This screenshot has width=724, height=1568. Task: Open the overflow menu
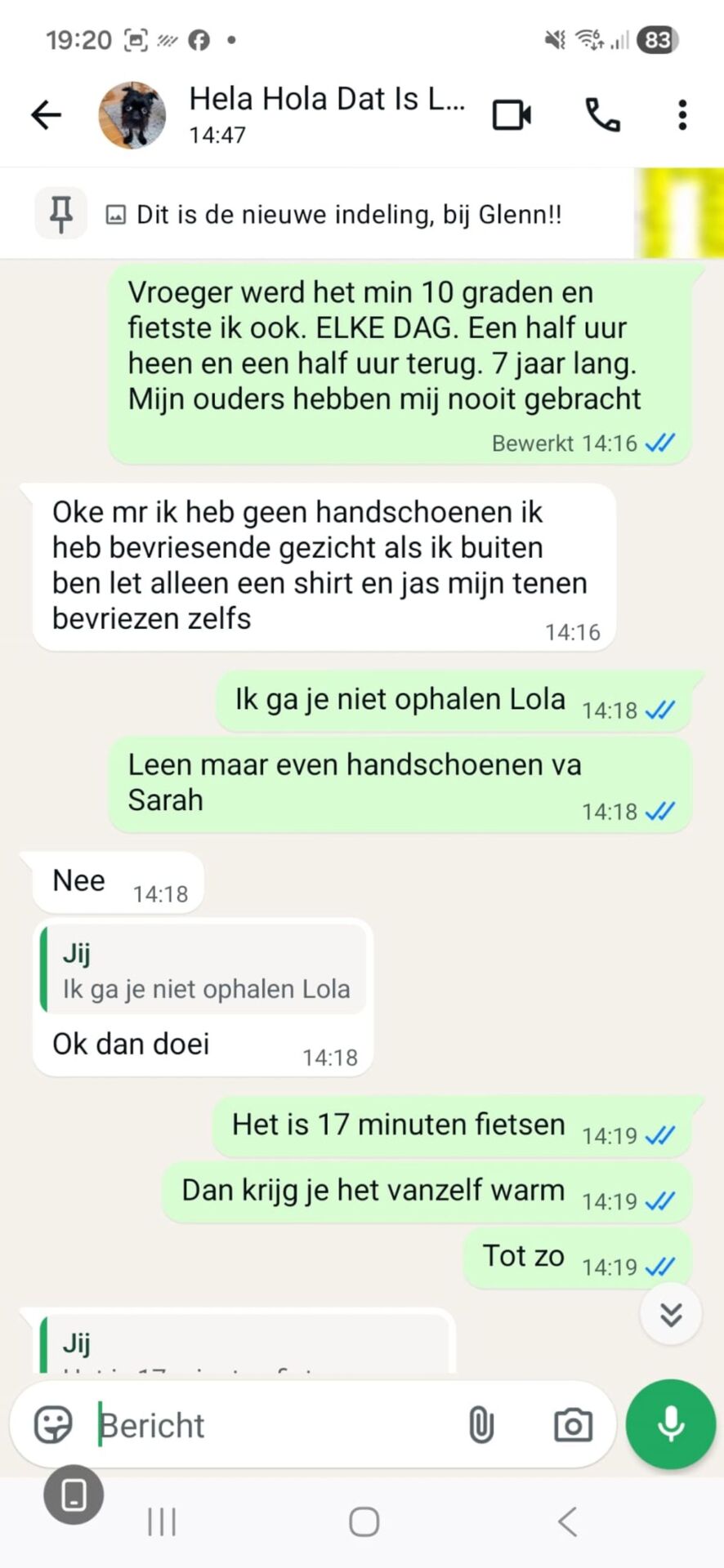tap(682, 115)
